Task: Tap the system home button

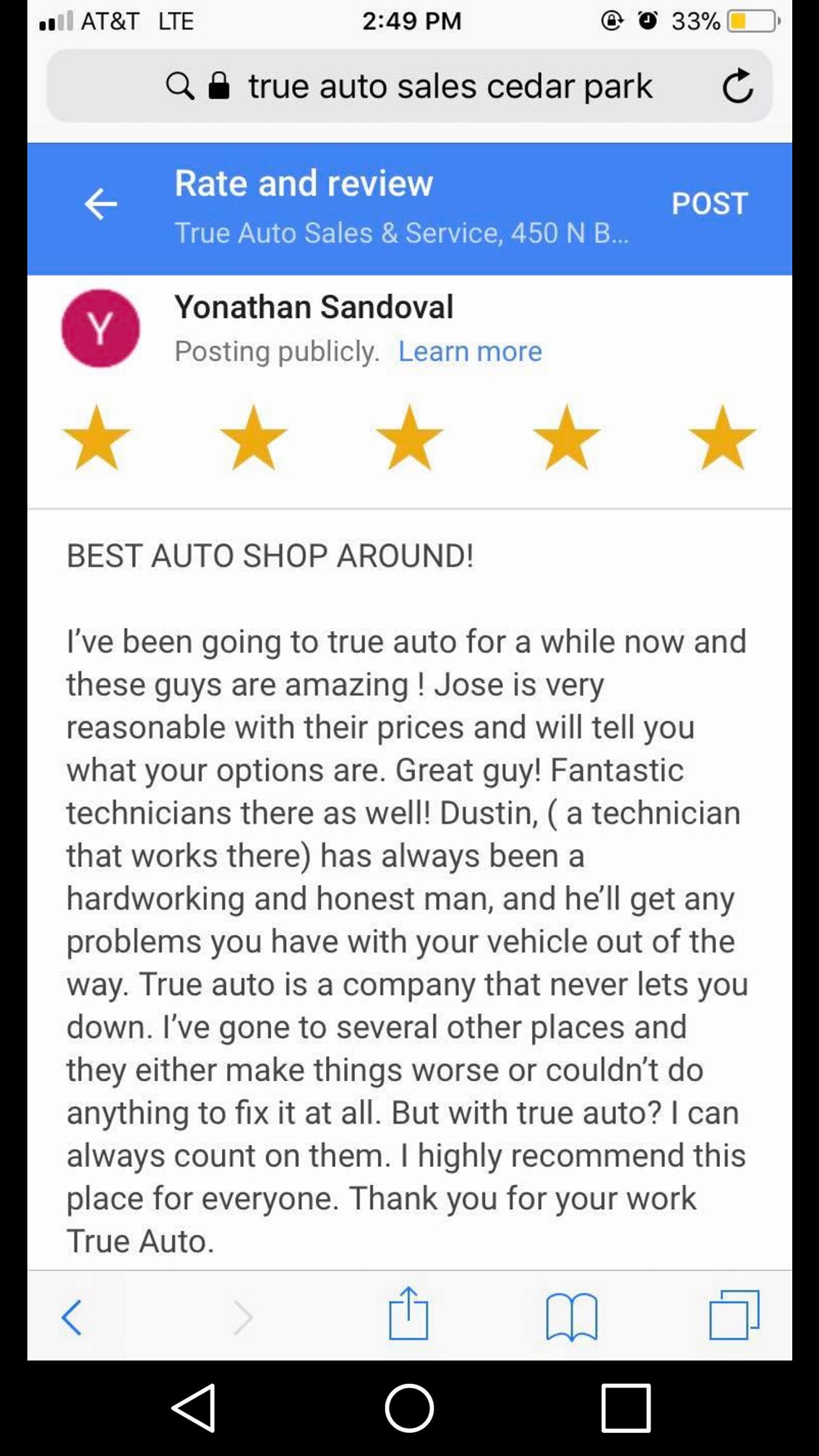Action: click(x=409, y=1408)
